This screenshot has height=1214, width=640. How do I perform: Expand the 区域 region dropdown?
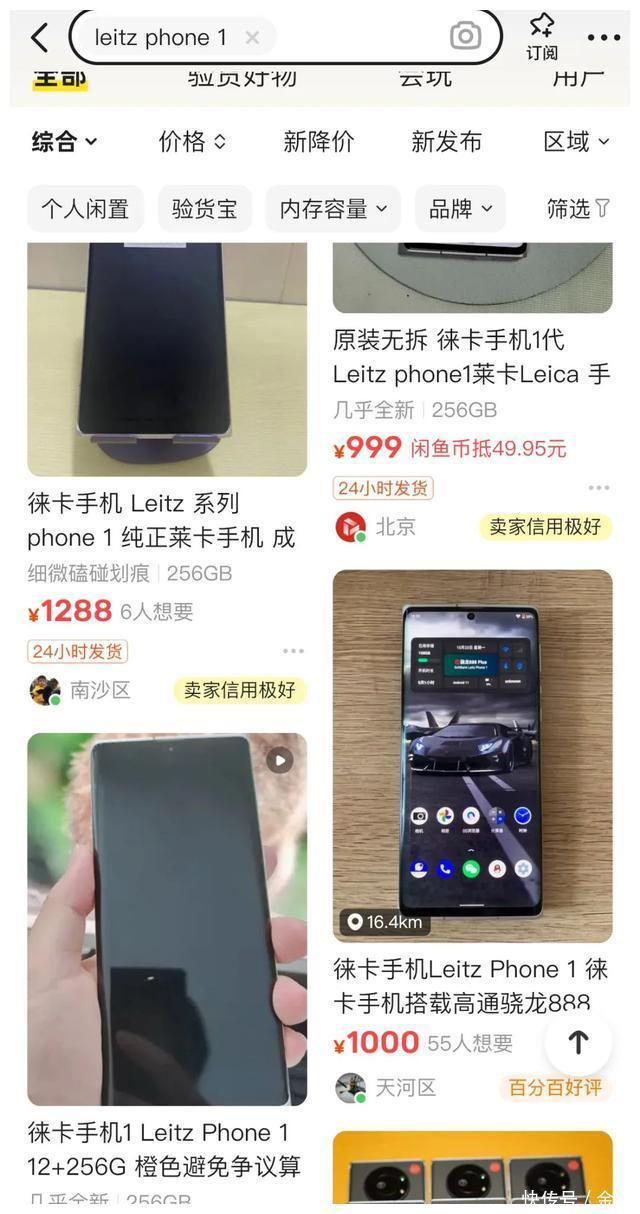coord(576,142)
